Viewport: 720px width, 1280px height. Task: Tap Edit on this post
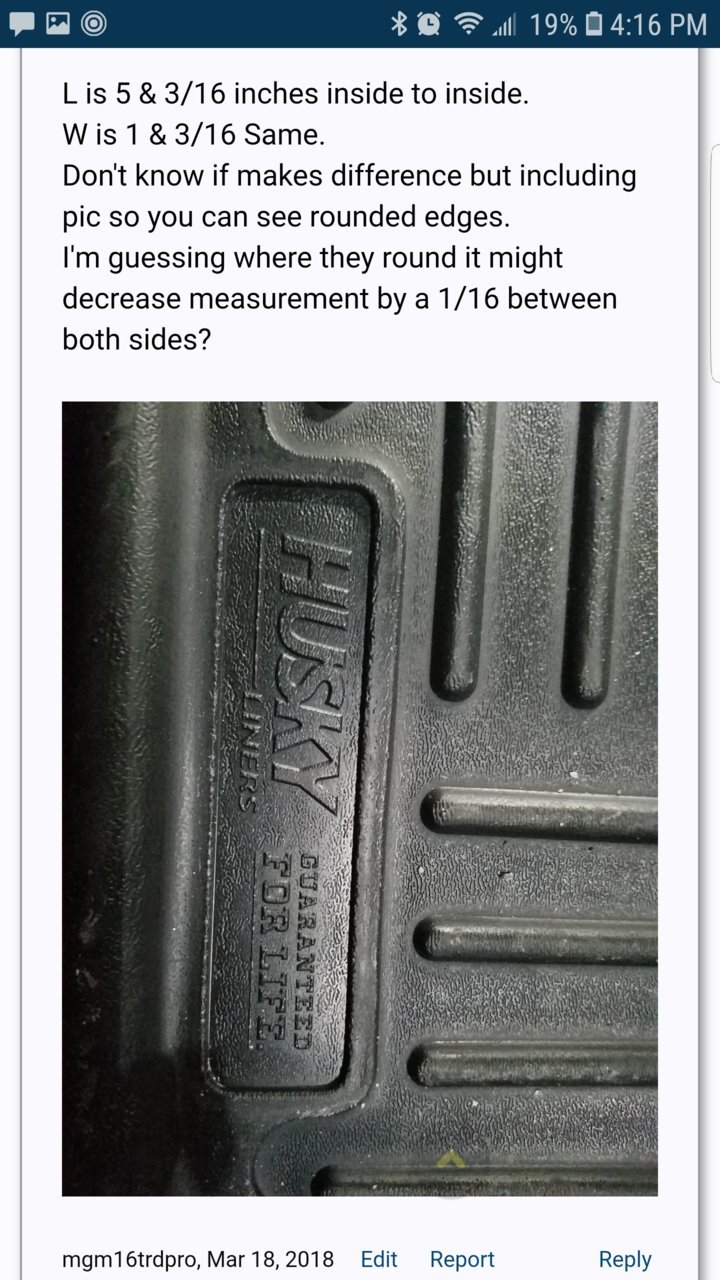point(379,1259)
